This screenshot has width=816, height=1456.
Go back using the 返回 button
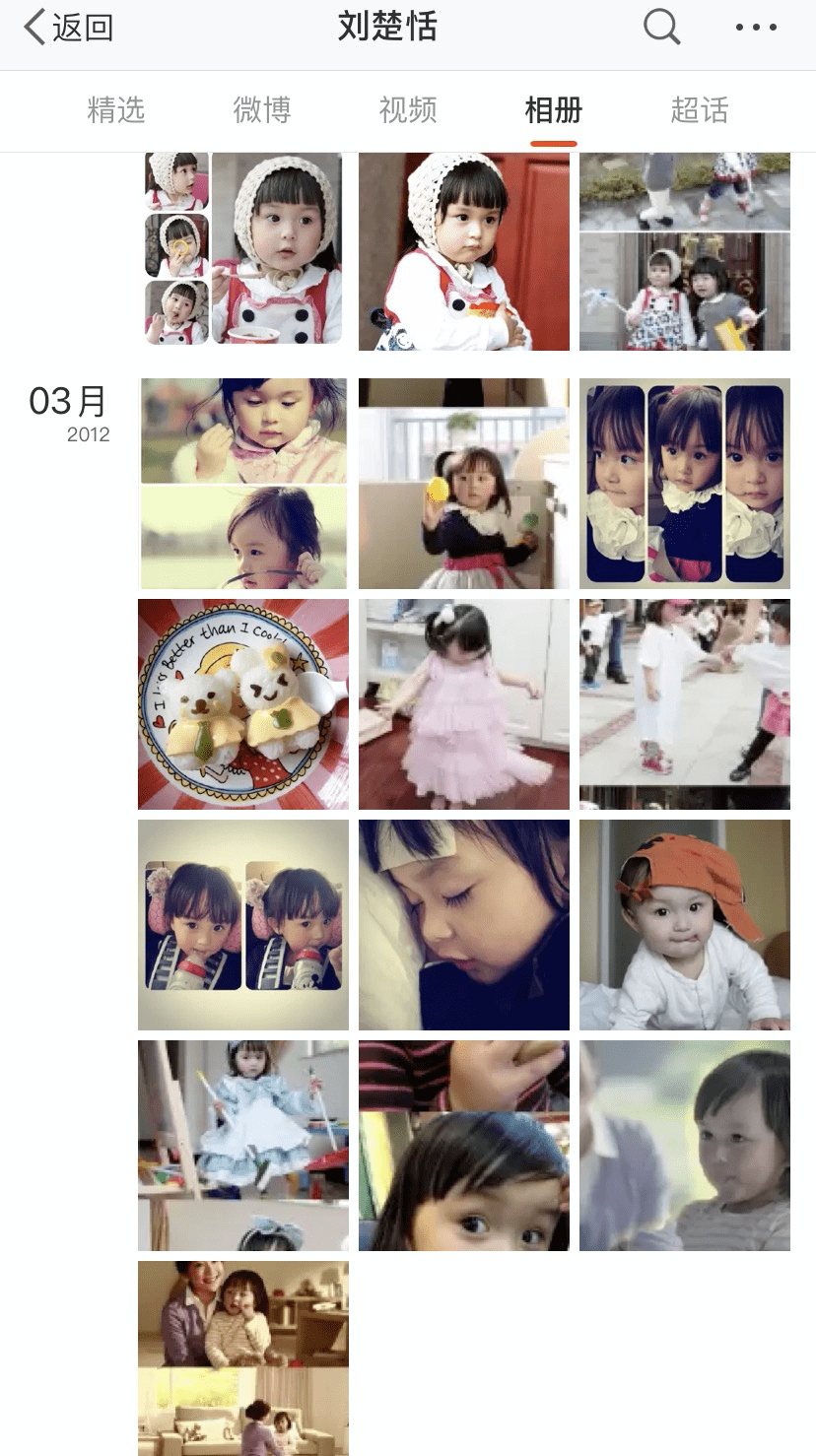[x=69, y=28]
